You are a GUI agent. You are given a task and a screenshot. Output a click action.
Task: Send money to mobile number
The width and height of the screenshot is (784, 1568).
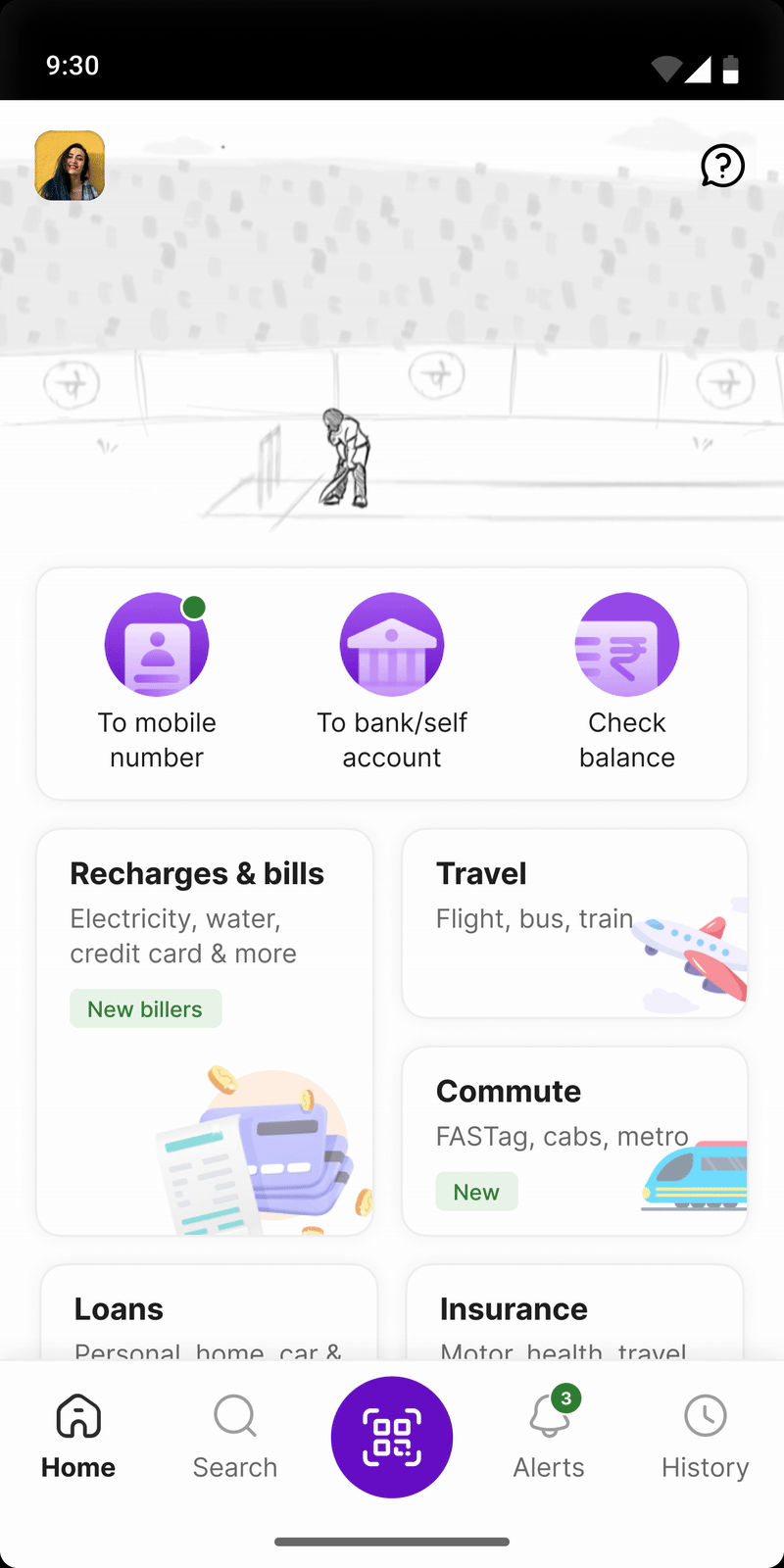157,681
